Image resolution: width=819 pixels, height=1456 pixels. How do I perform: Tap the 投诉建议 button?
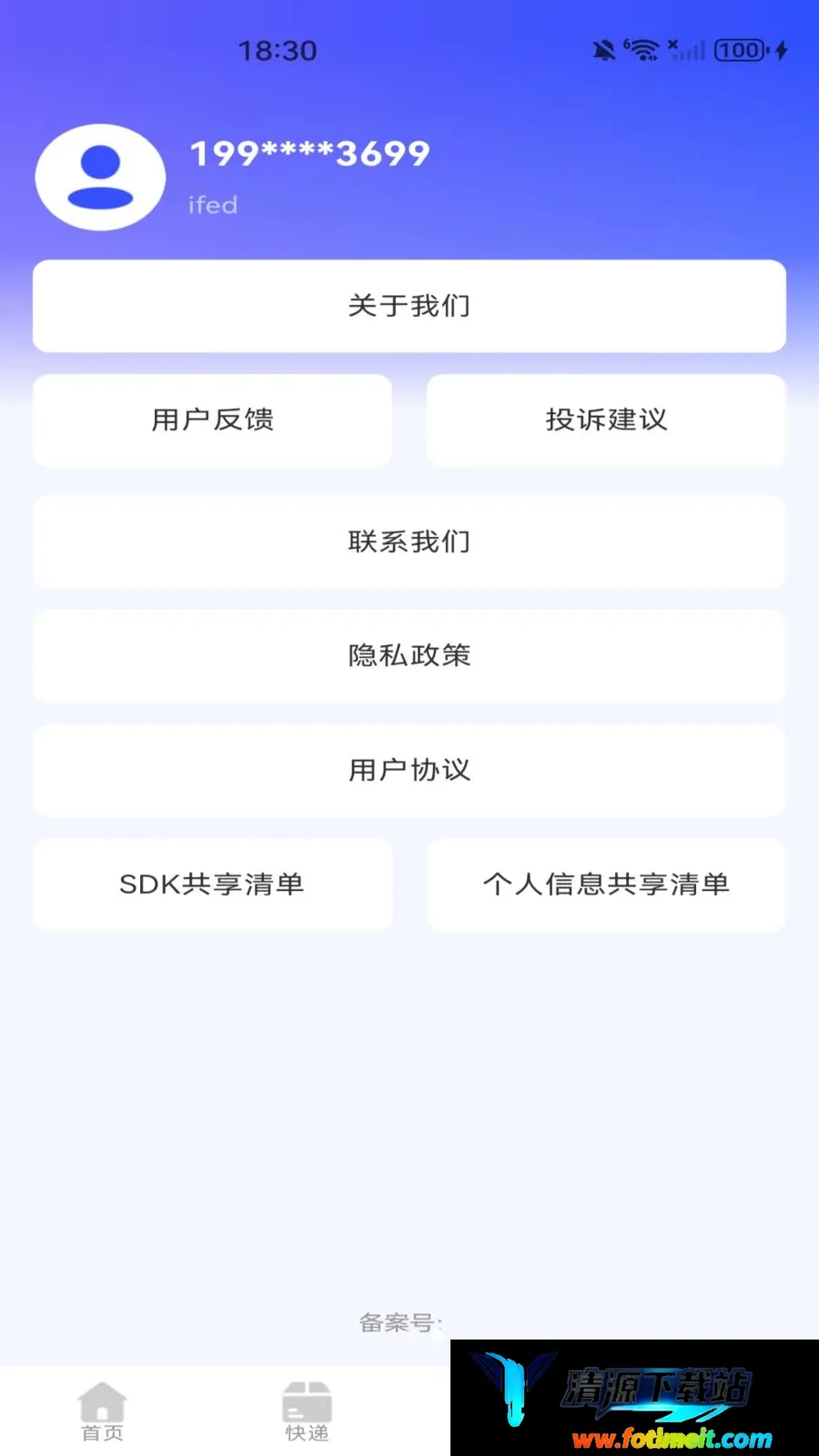pos(606,420)
